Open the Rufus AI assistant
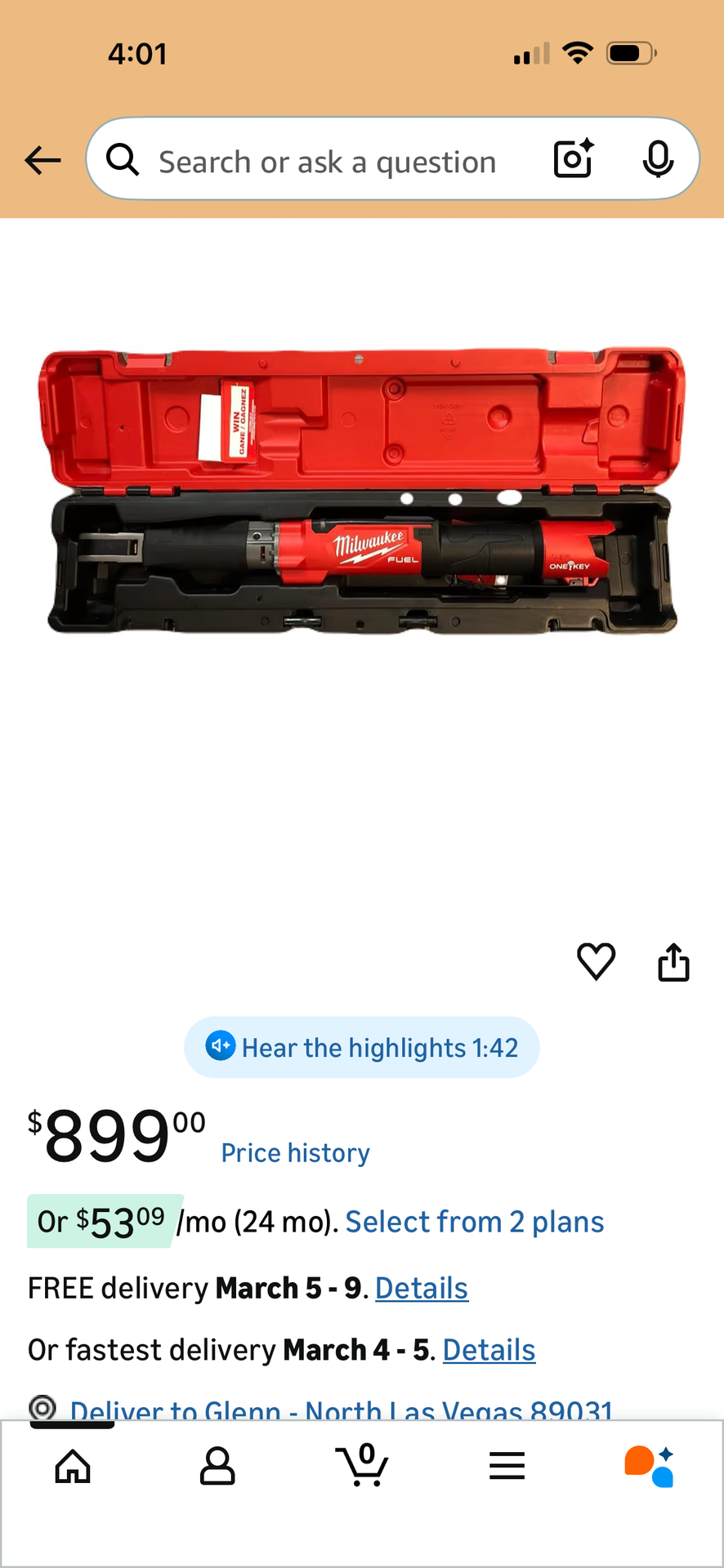The image size is (724, 1568). [650, 1467]
